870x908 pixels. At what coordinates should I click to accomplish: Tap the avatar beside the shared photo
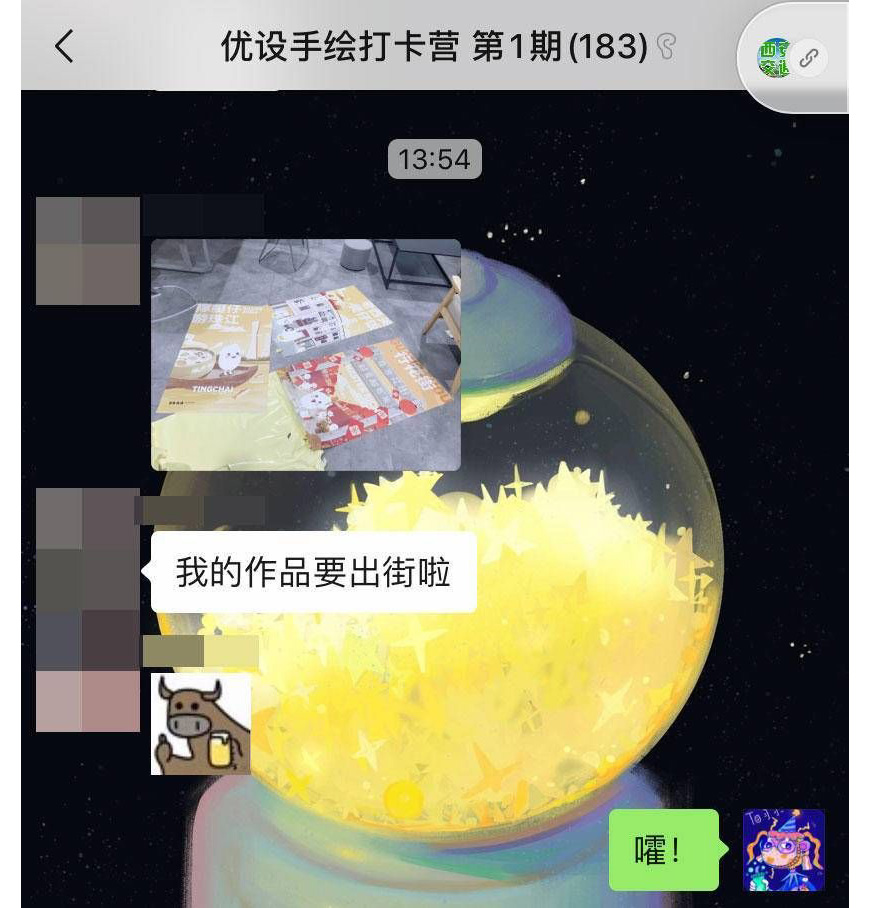(88, 250)
